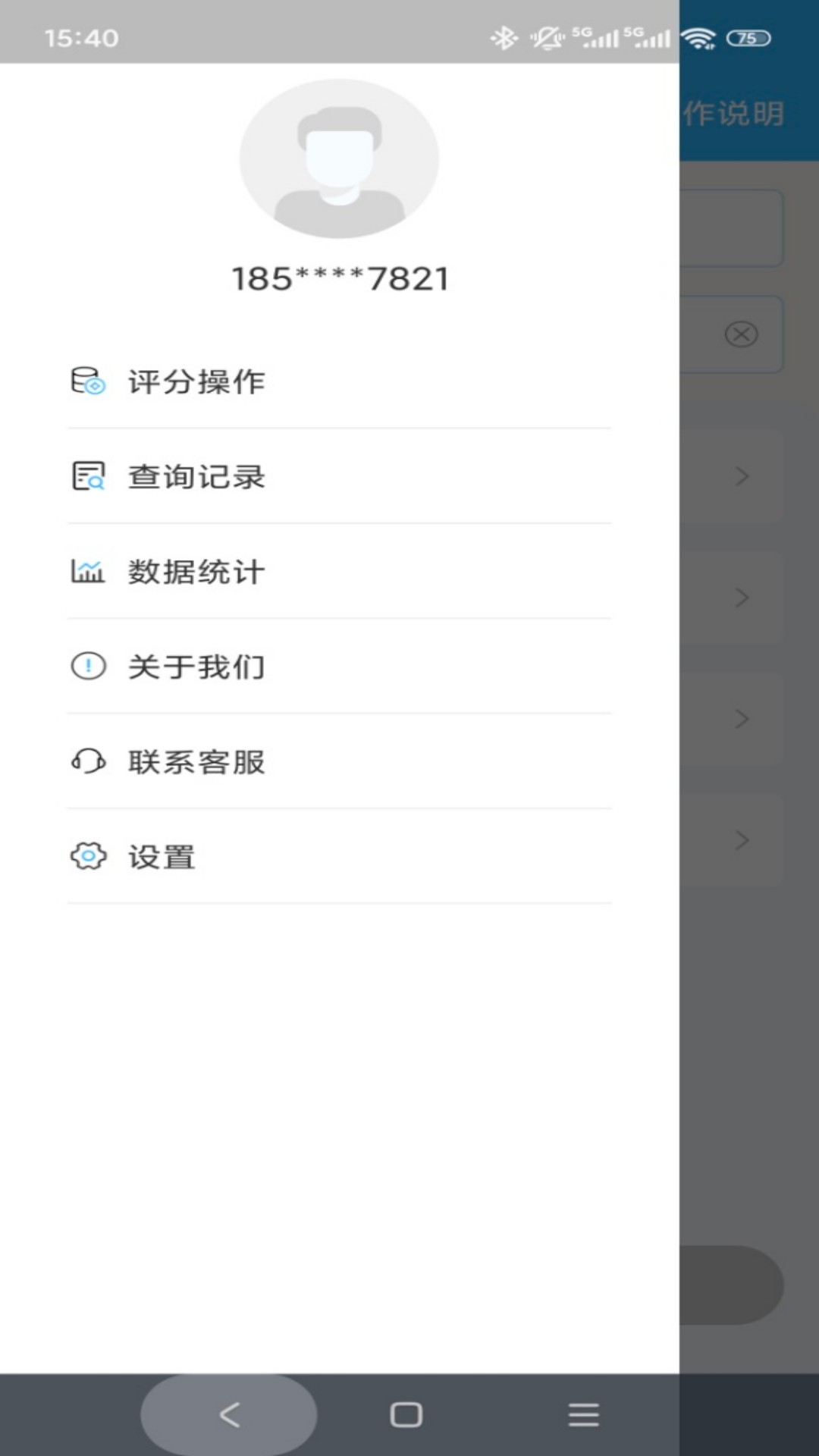Expand the second list item chevron
Image resolution: width=819 pixels, height=1456 pixels.
(x=741, y=598)
